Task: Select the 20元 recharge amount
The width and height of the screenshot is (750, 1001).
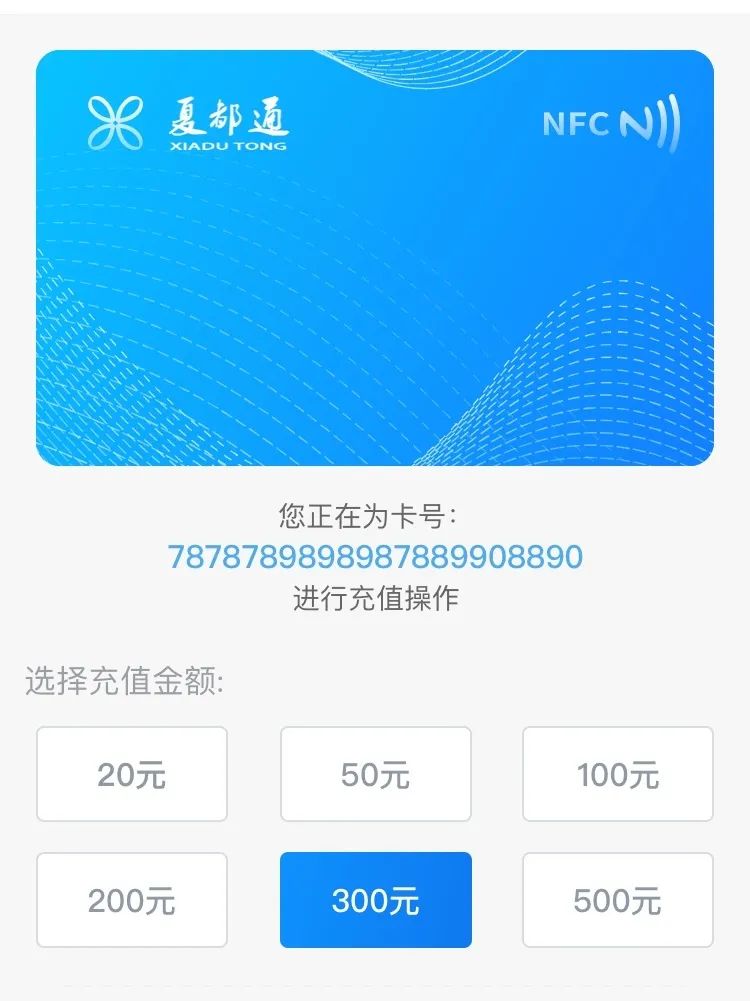Action: click(132, 774)
